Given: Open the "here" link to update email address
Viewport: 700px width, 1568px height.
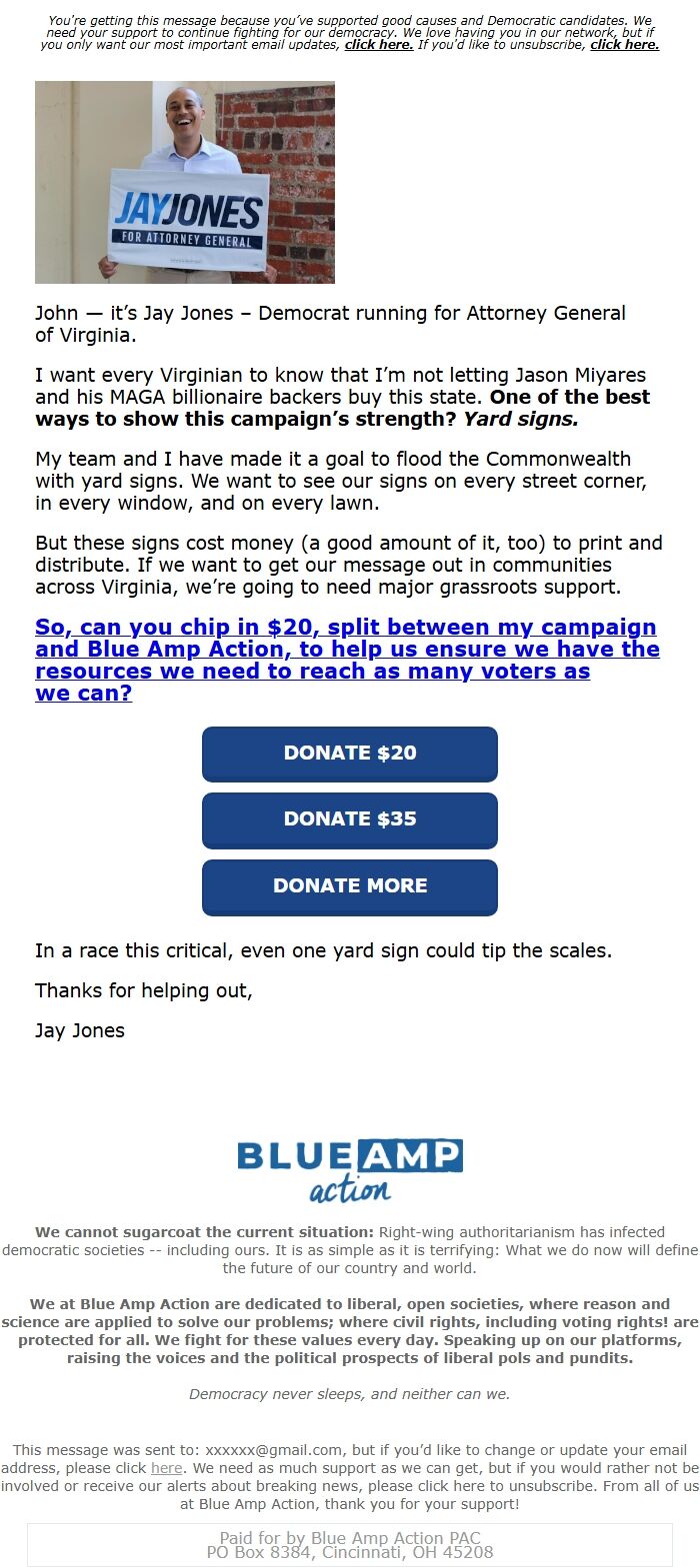Looking at the screenshot, I should point(167,1468).
